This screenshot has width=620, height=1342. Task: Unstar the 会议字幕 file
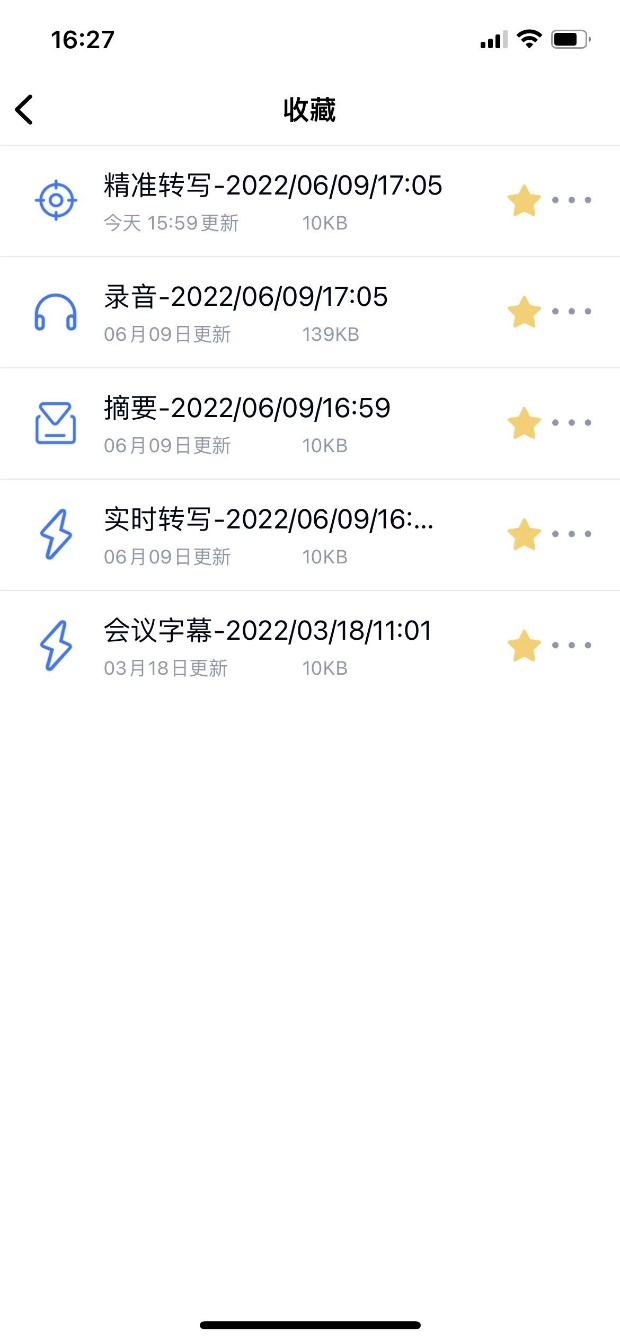coord(524,645)
